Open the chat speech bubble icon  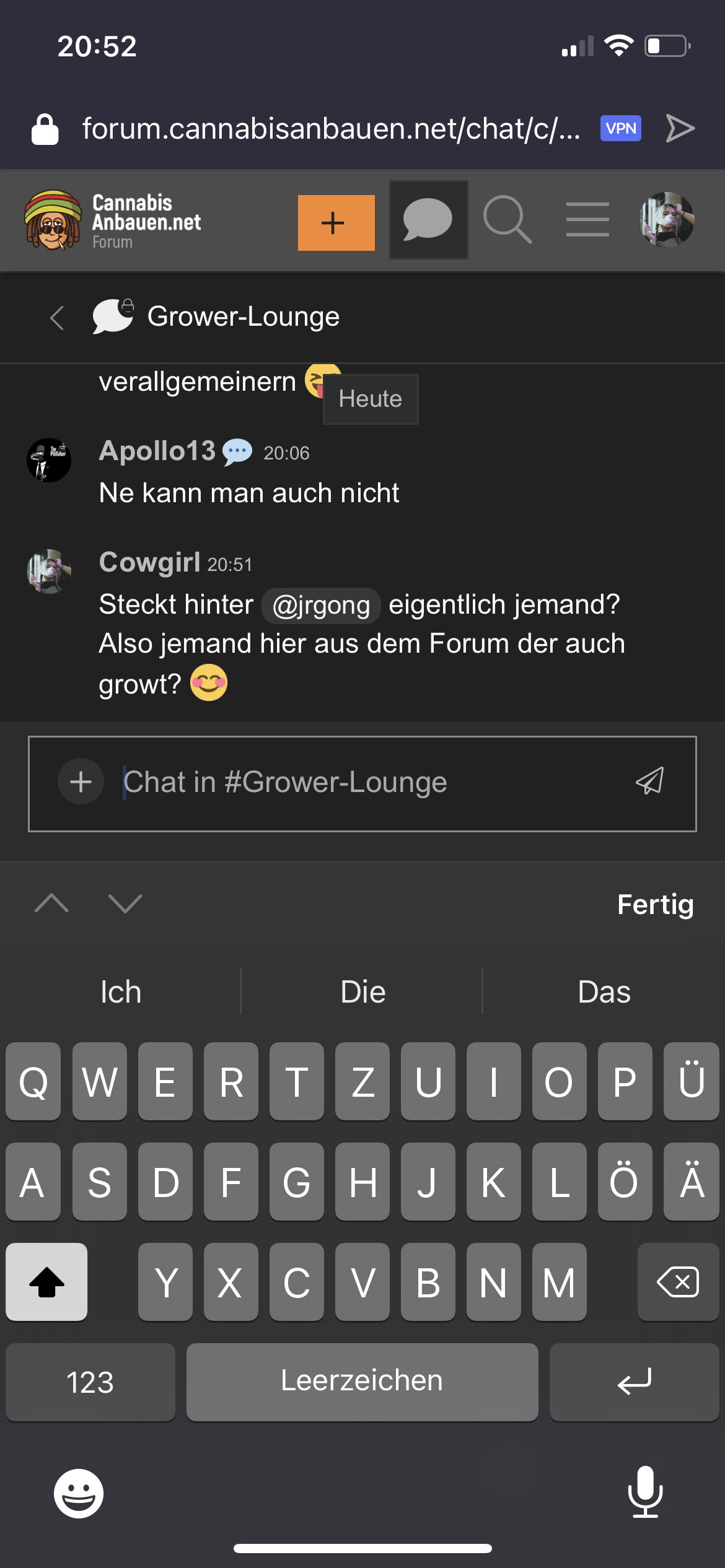click(x=428, y=220)
